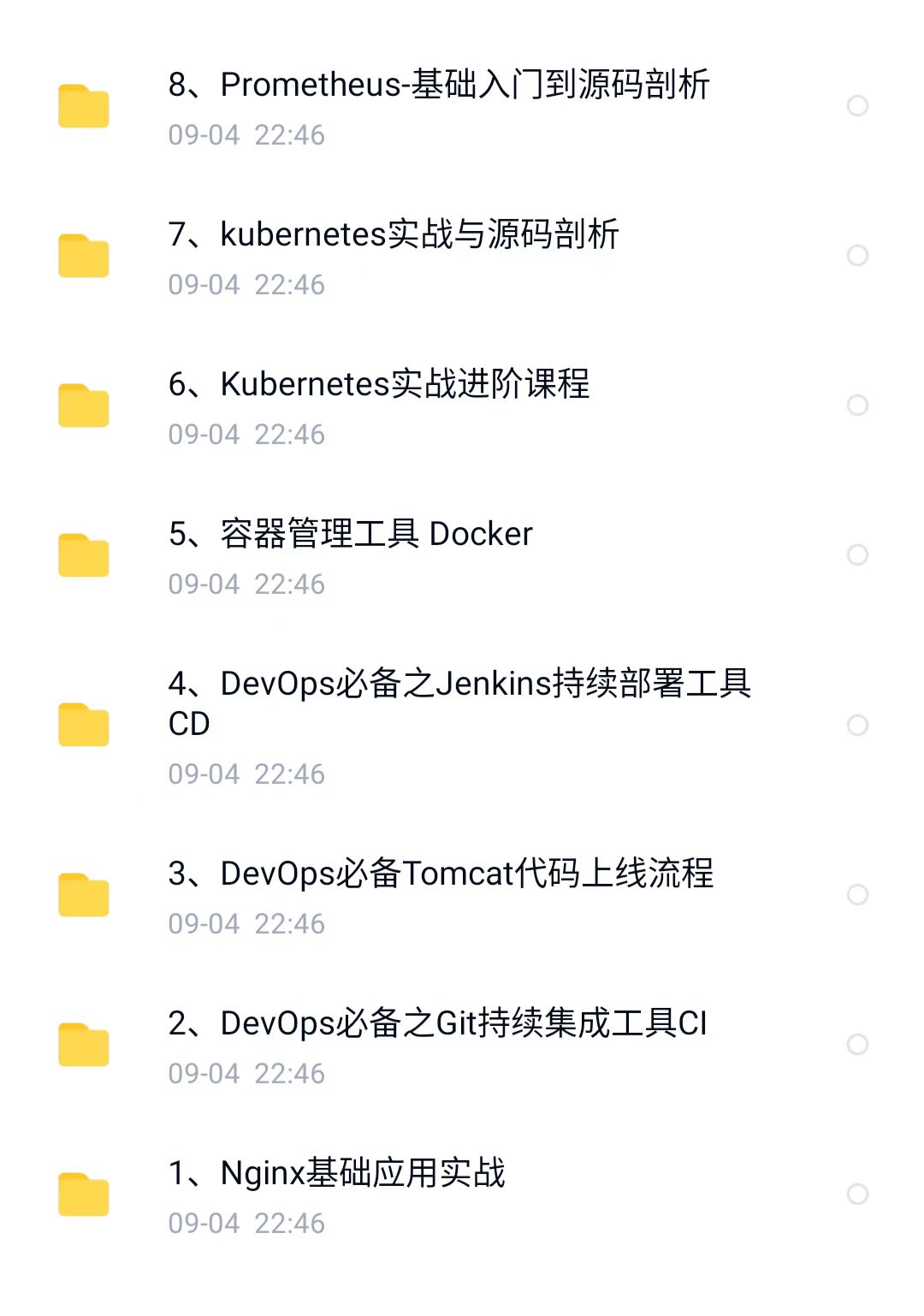The image size is (924, 1316).
Task: Open folder 2、DevOps必备之Git持续集成工具CI
Action: pyautogui.click(x=436, y=1024)
